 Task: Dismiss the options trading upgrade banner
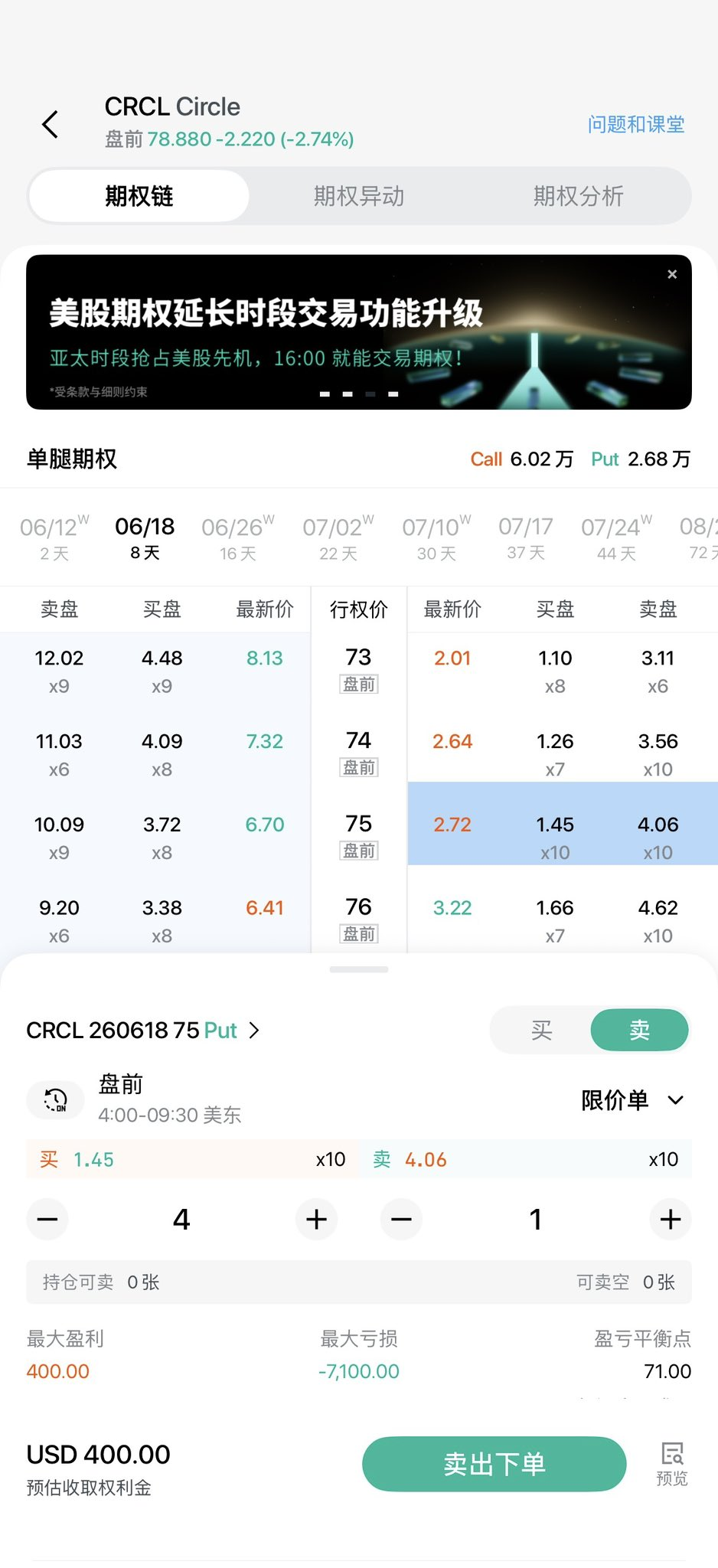(x=672, y=274)
